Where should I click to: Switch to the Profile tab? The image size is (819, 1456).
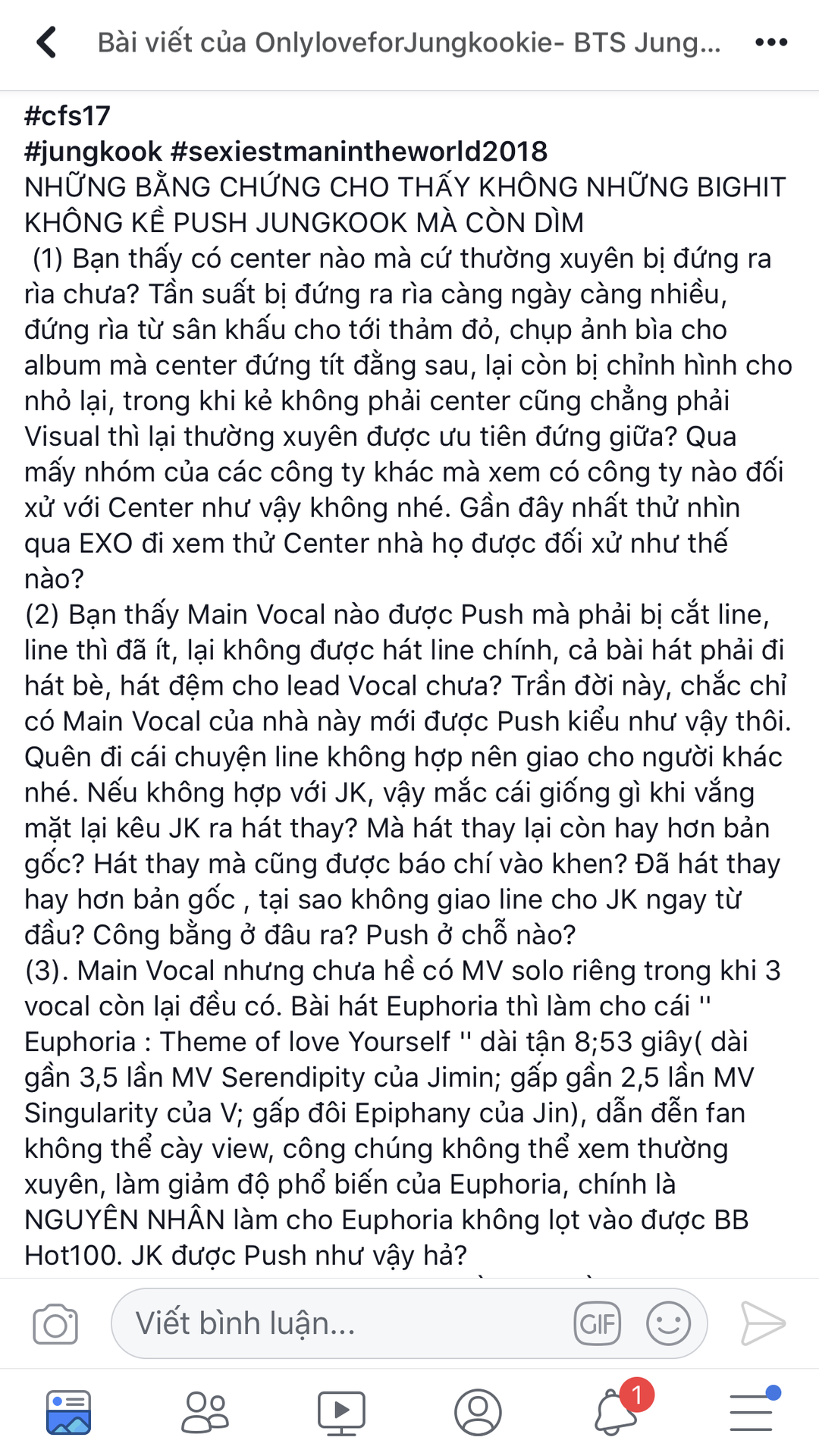click(x=478, y=1412)
